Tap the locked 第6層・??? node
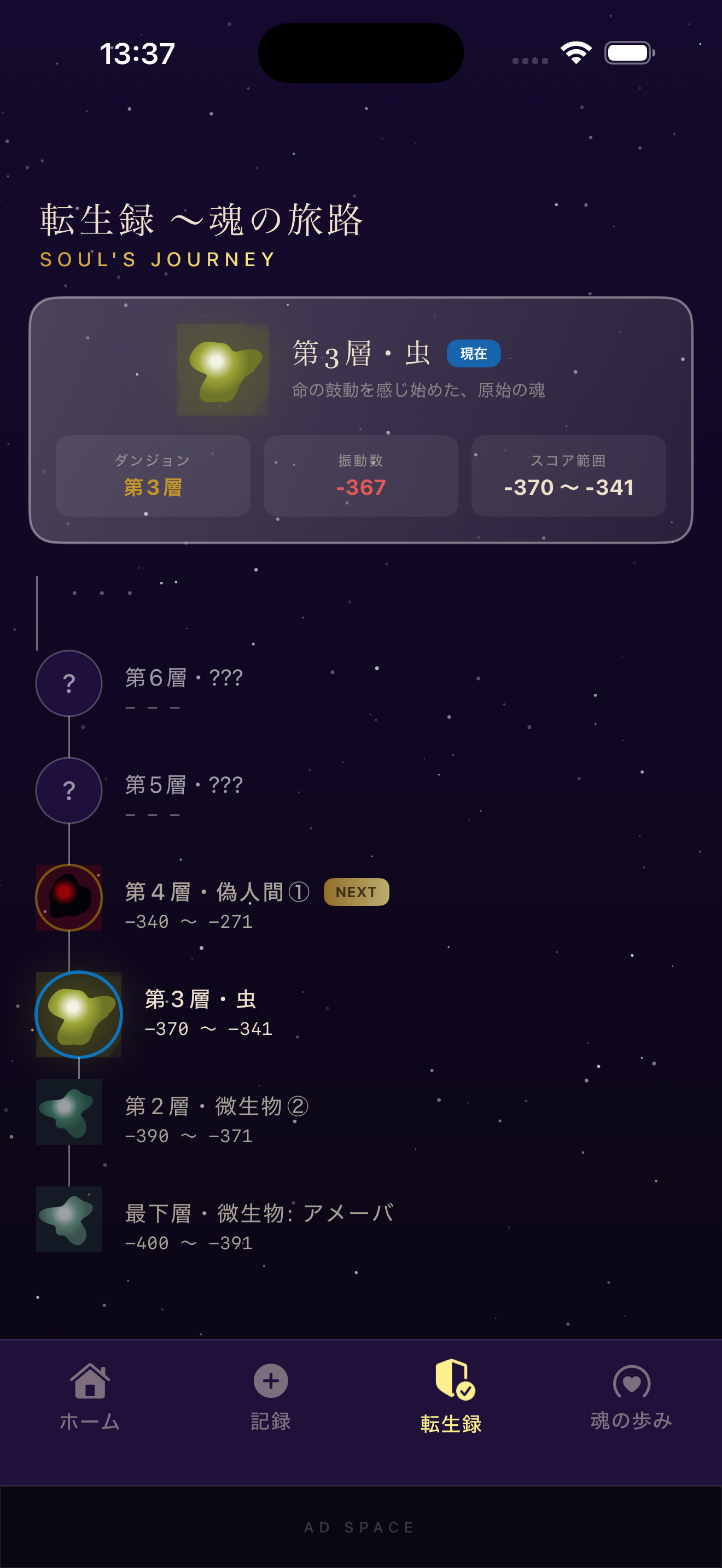722x1568 pixels. [69, 683]
